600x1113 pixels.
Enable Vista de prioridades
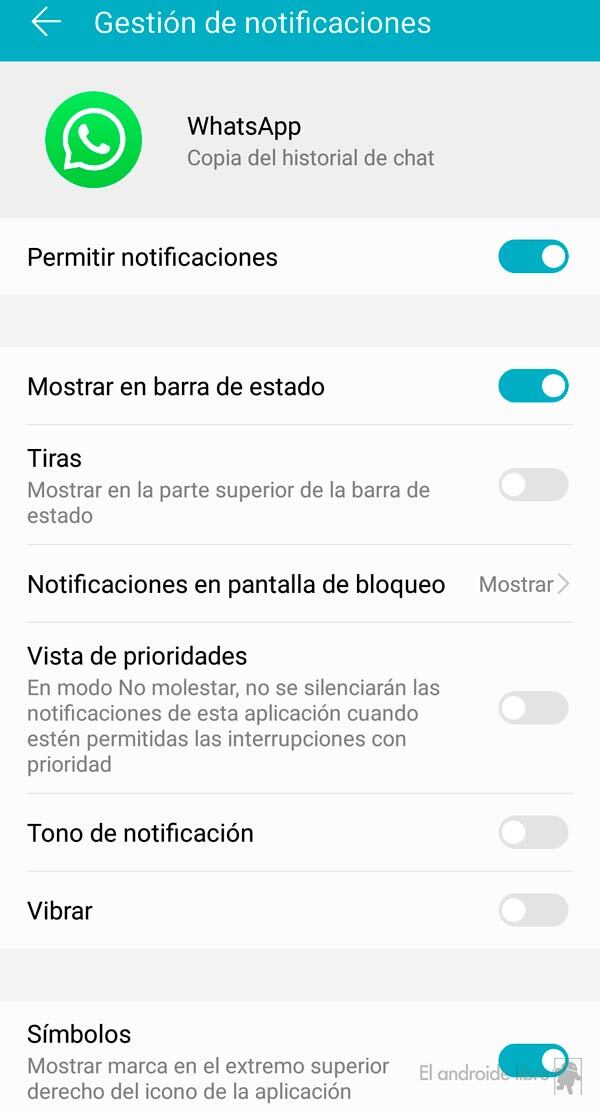click(x=533, y=708)
